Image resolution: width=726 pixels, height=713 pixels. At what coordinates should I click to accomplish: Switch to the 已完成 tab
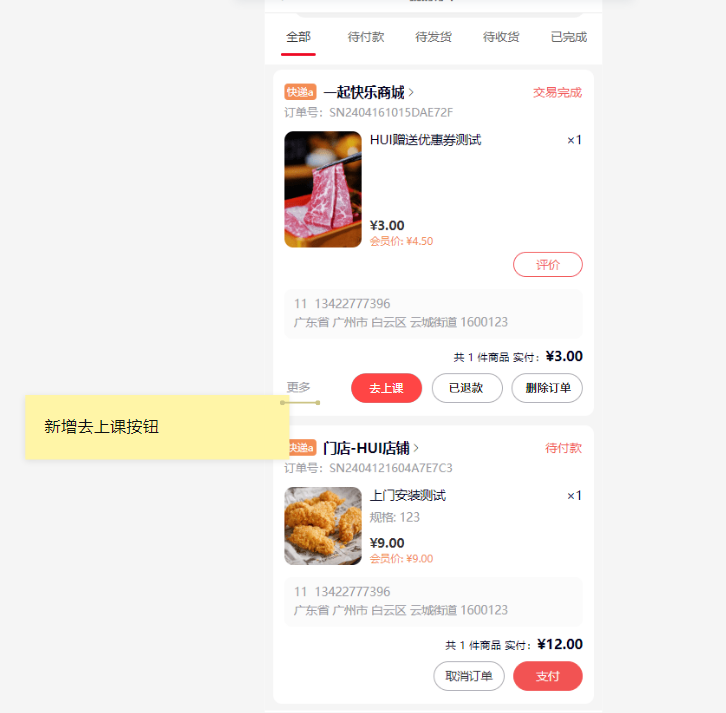tap(568, 37)
